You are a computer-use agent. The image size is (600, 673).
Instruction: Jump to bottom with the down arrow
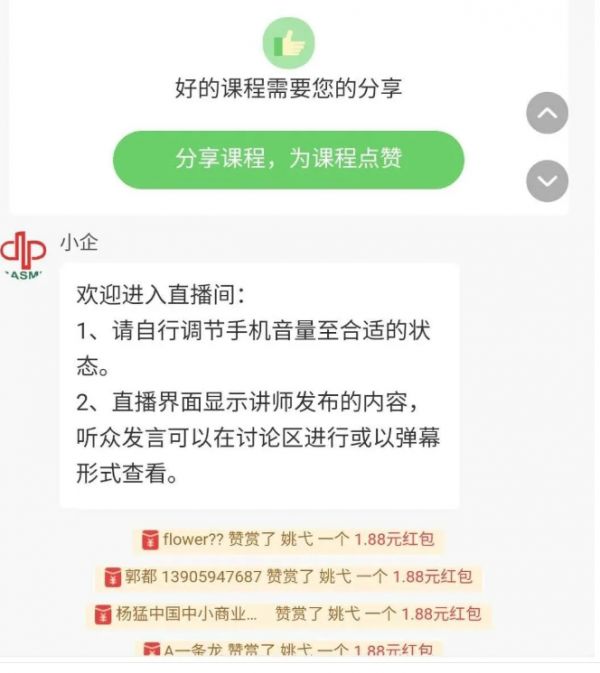pyautogui.click(x=547, y=181)
